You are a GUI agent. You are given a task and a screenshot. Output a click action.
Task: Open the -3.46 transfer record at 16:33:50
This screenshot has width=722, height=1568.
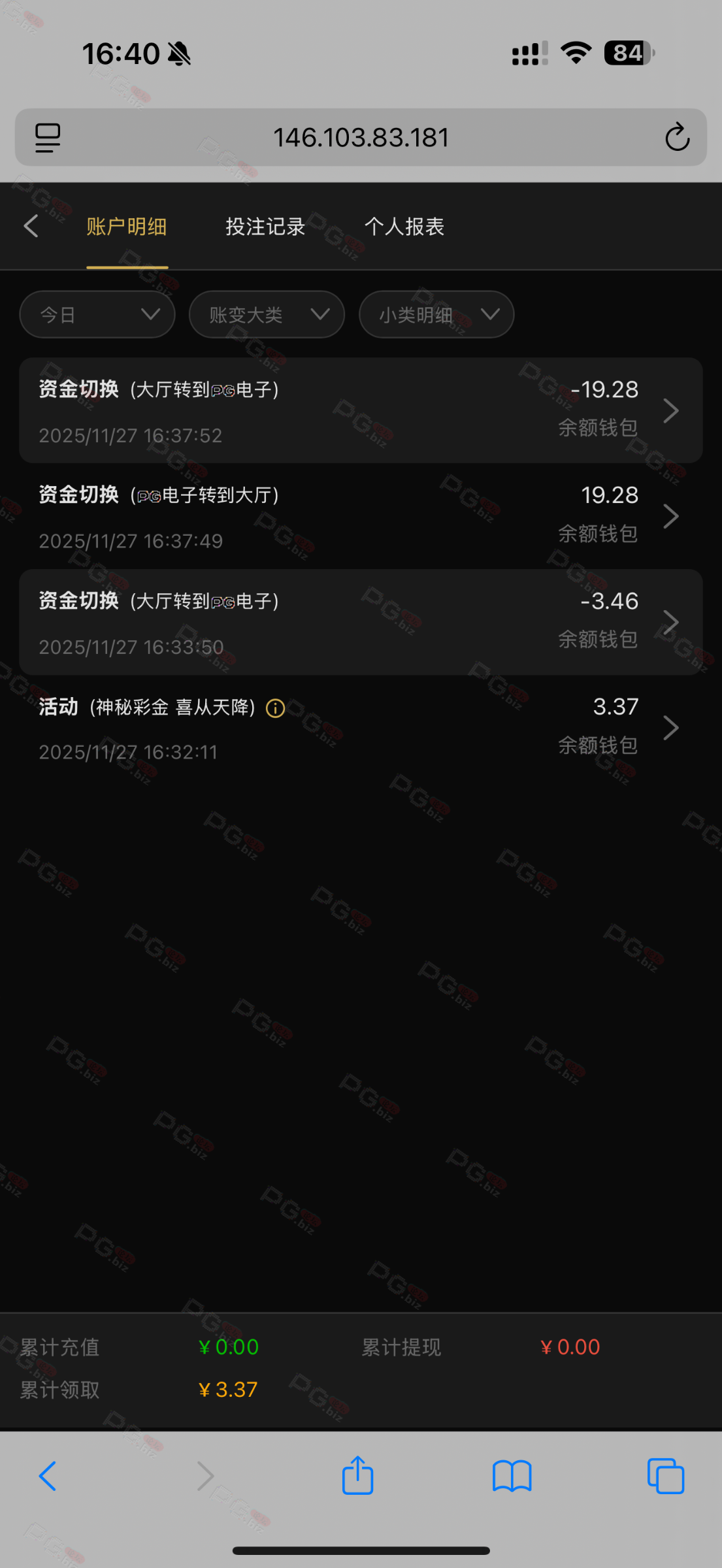361,622
